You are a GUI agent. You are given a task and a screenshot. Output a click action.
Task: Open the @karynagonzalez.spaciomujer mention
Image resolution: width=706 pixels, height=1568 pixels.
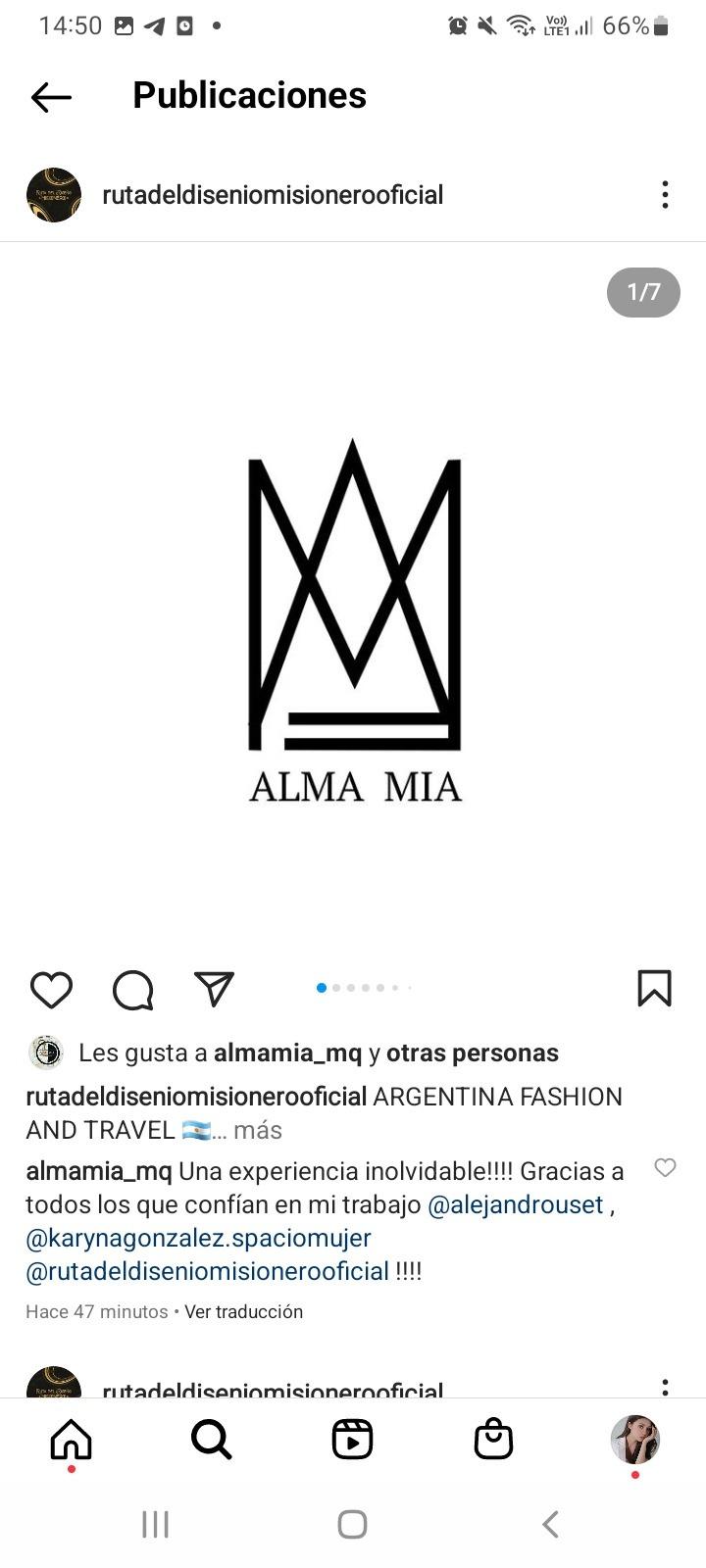(x=199, y=1238)
